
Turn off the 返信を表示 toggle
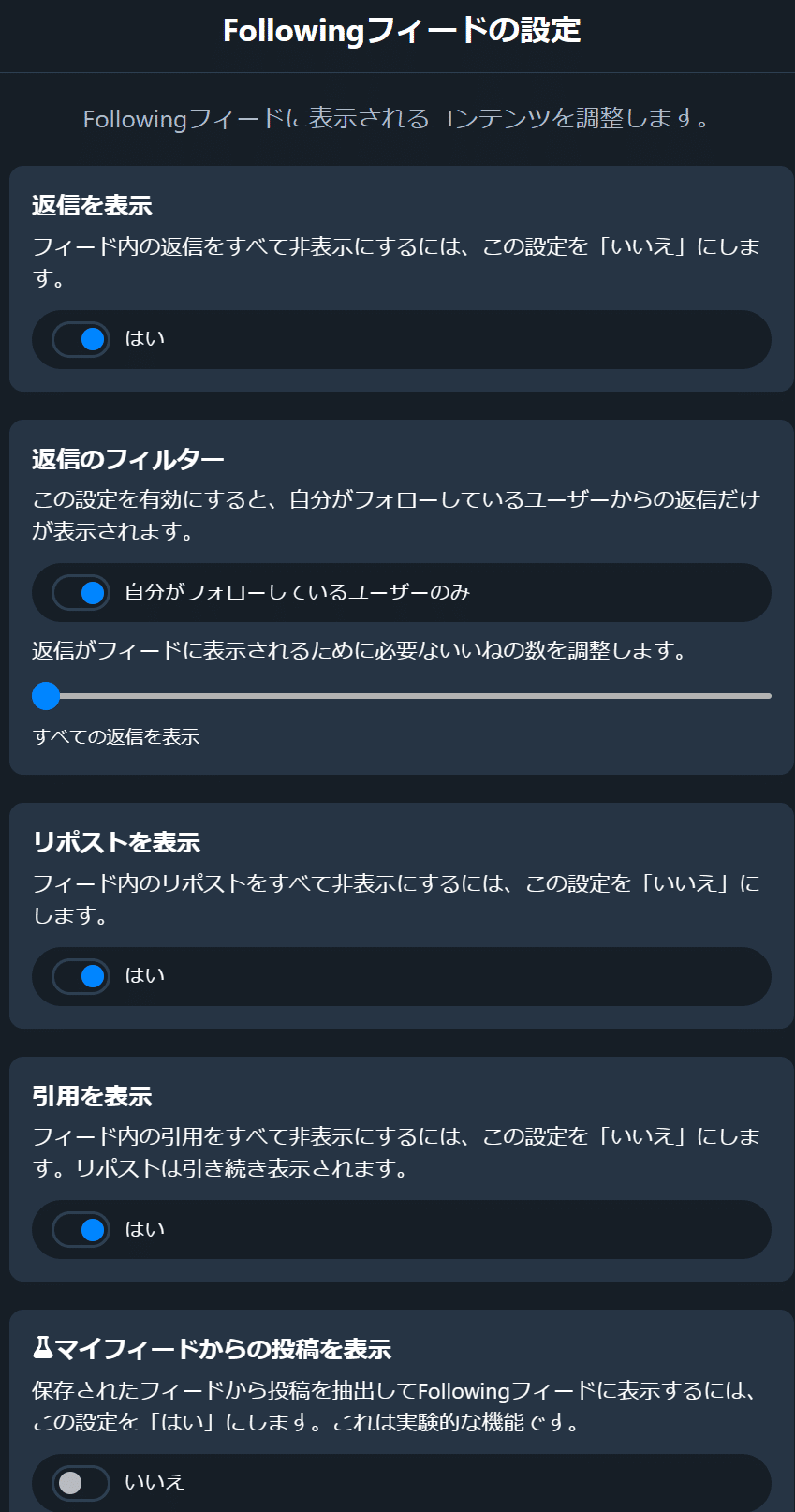coord(80,339)
